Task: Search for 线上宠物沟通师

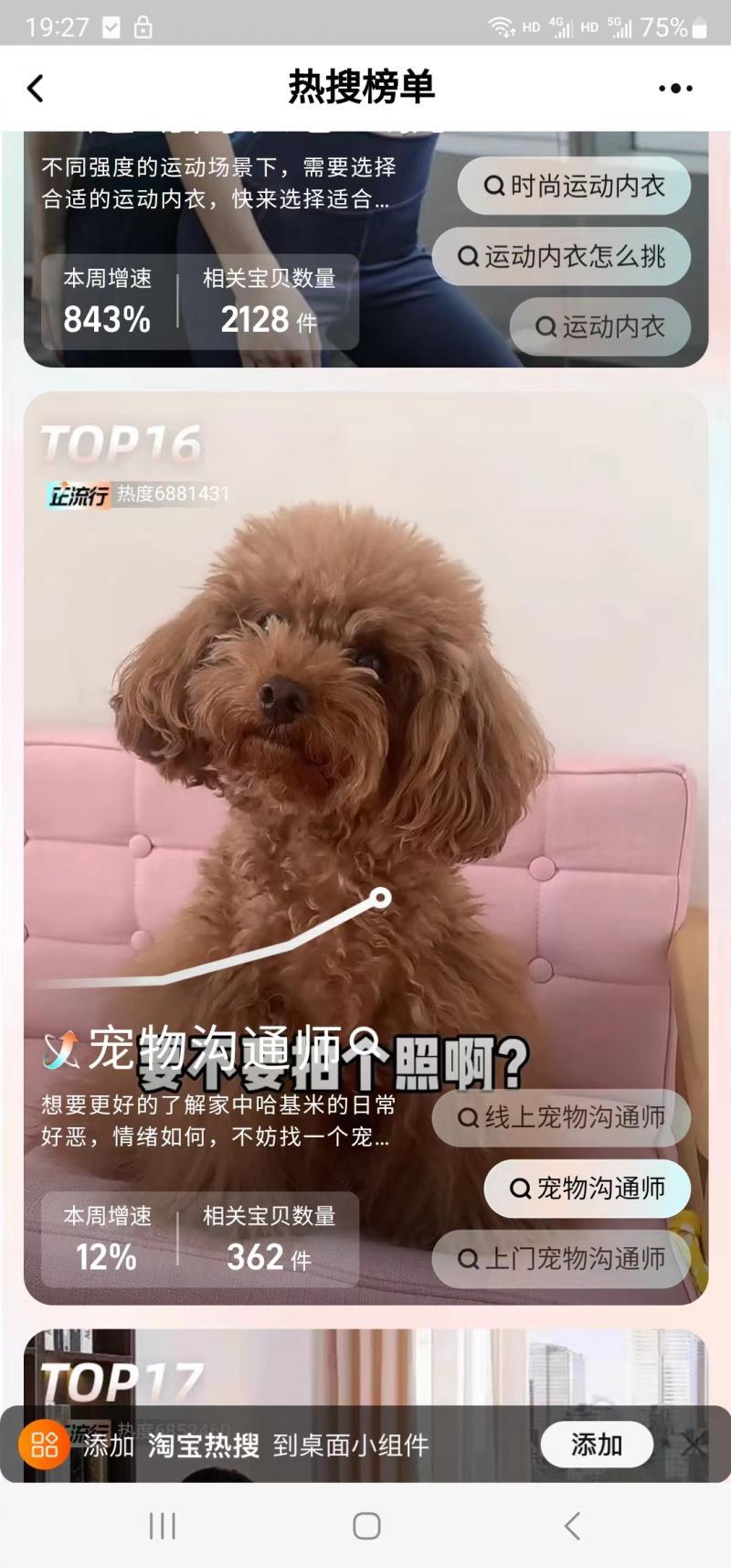Action: pos(561,1117)
